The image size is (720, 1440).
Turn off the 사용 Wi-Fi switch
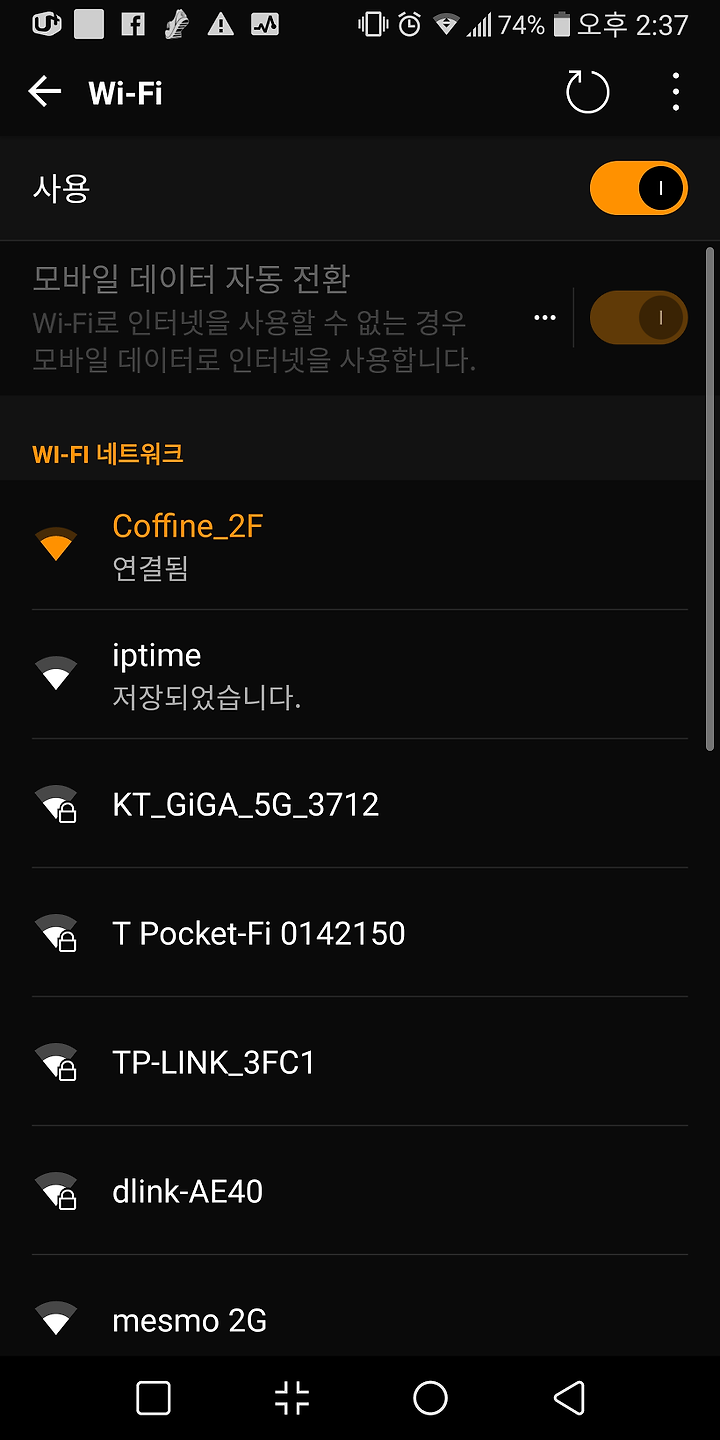638,188
